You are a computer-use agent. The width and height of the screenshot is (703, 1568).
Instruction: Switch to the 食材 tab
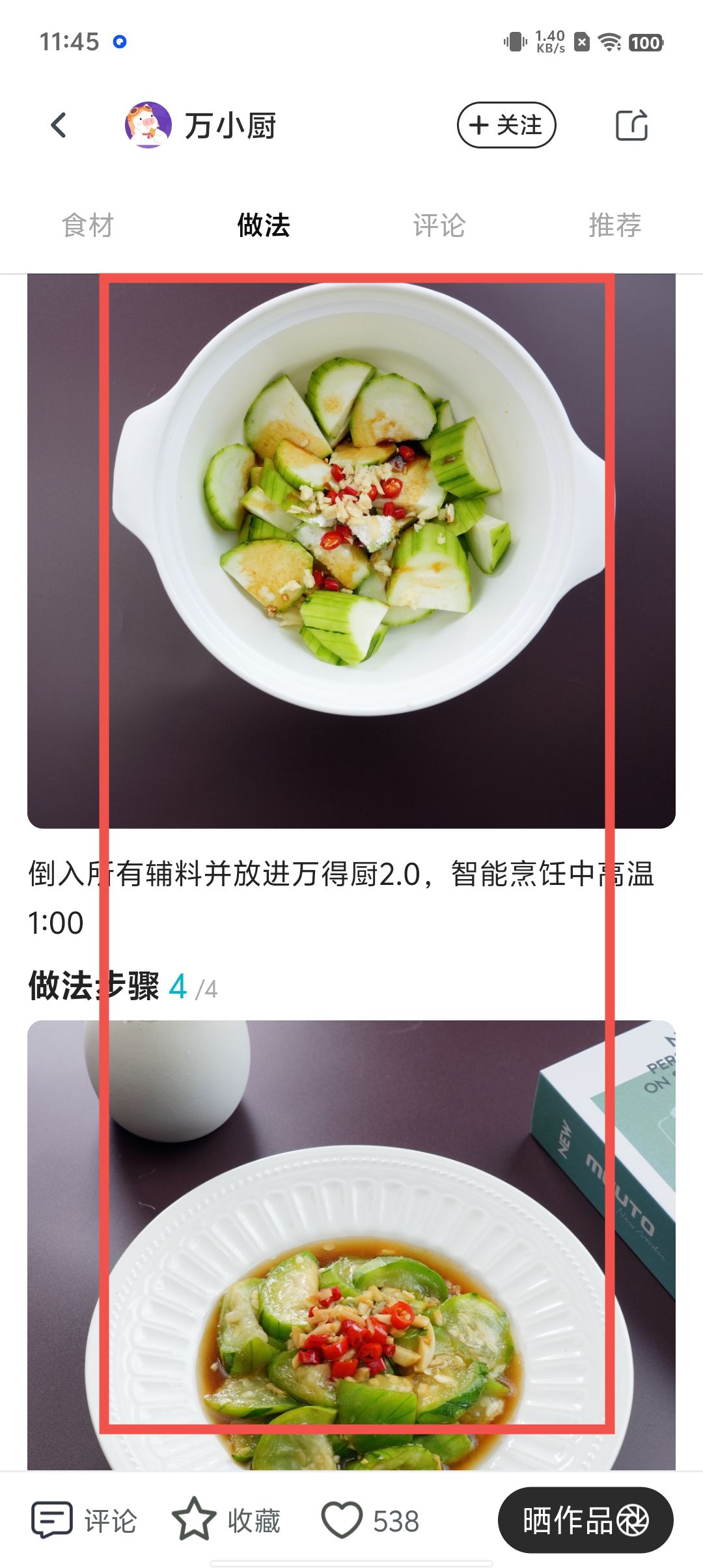tap(88, 225)
